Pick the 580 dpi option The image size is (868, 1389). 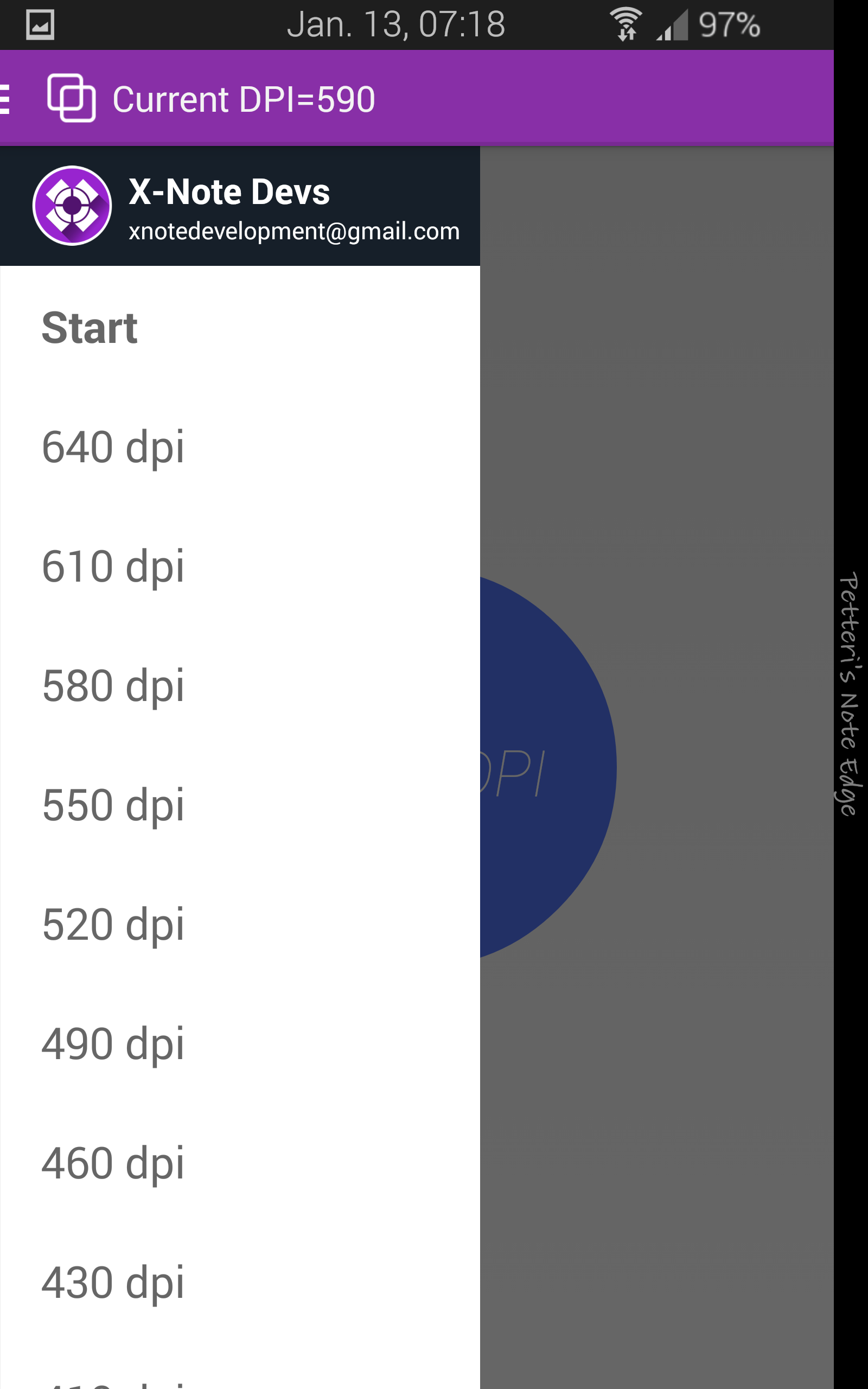(x=240, y=686)
